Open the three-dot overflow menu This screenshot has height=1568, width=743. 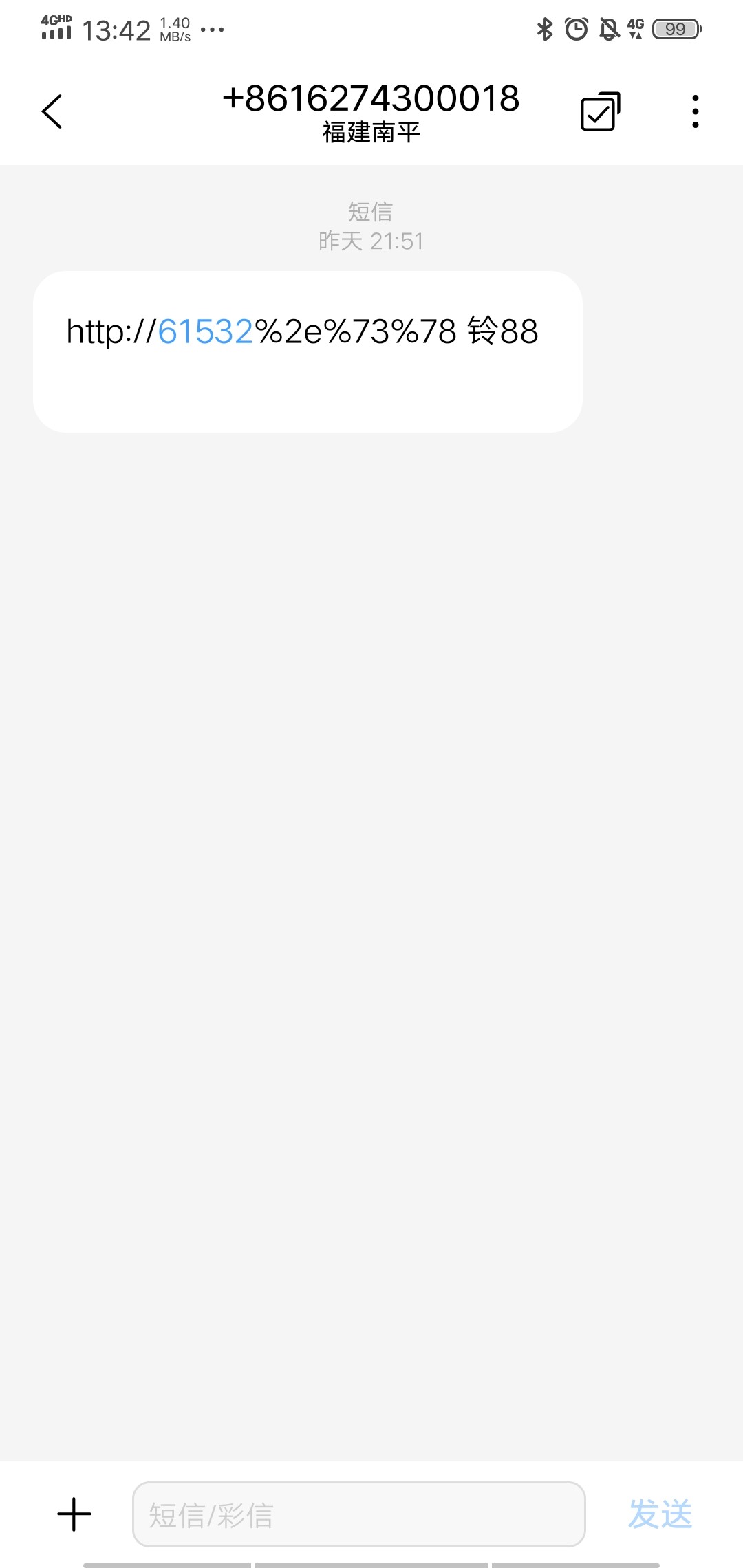(696, 111)
